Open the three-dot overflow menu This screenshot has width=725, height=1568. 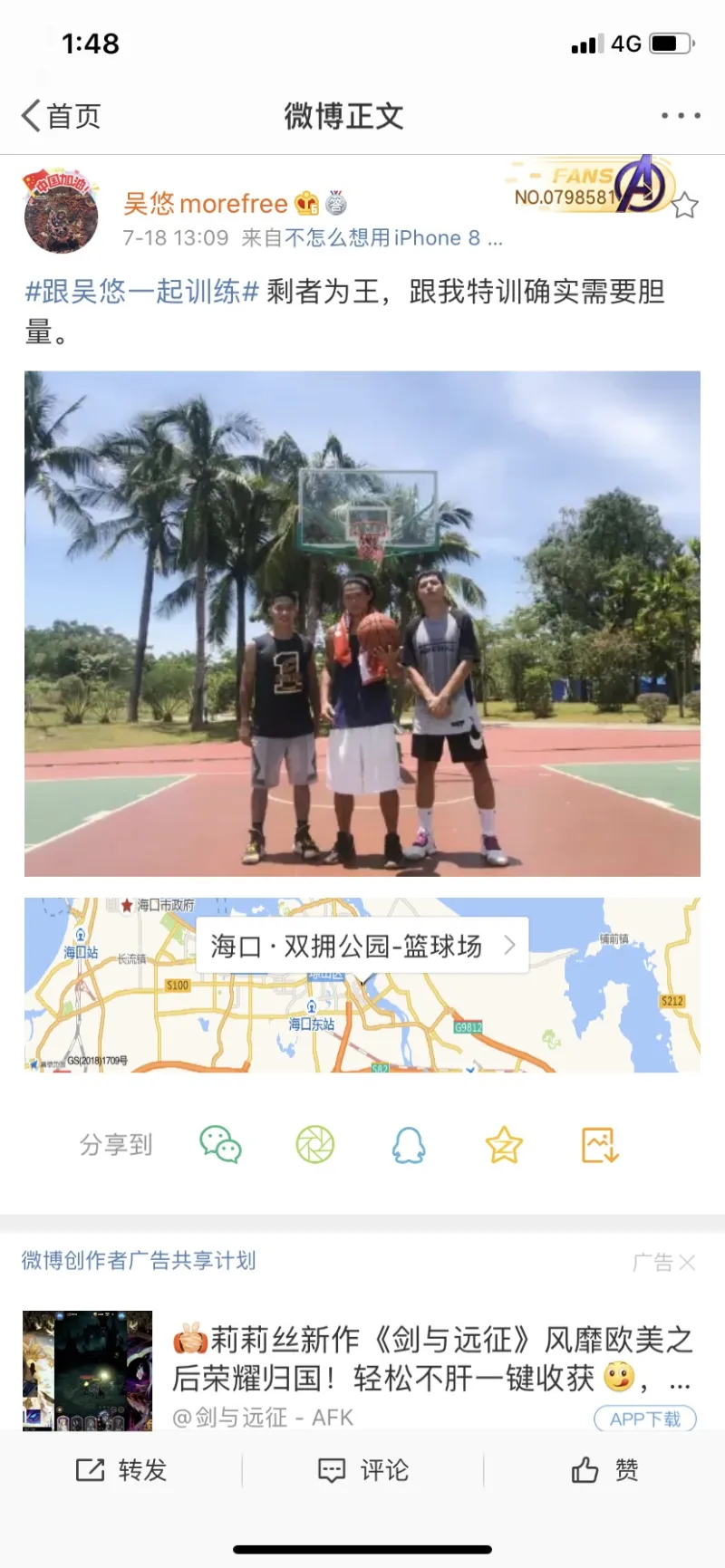pyautogui.click(x=680, y=116)
